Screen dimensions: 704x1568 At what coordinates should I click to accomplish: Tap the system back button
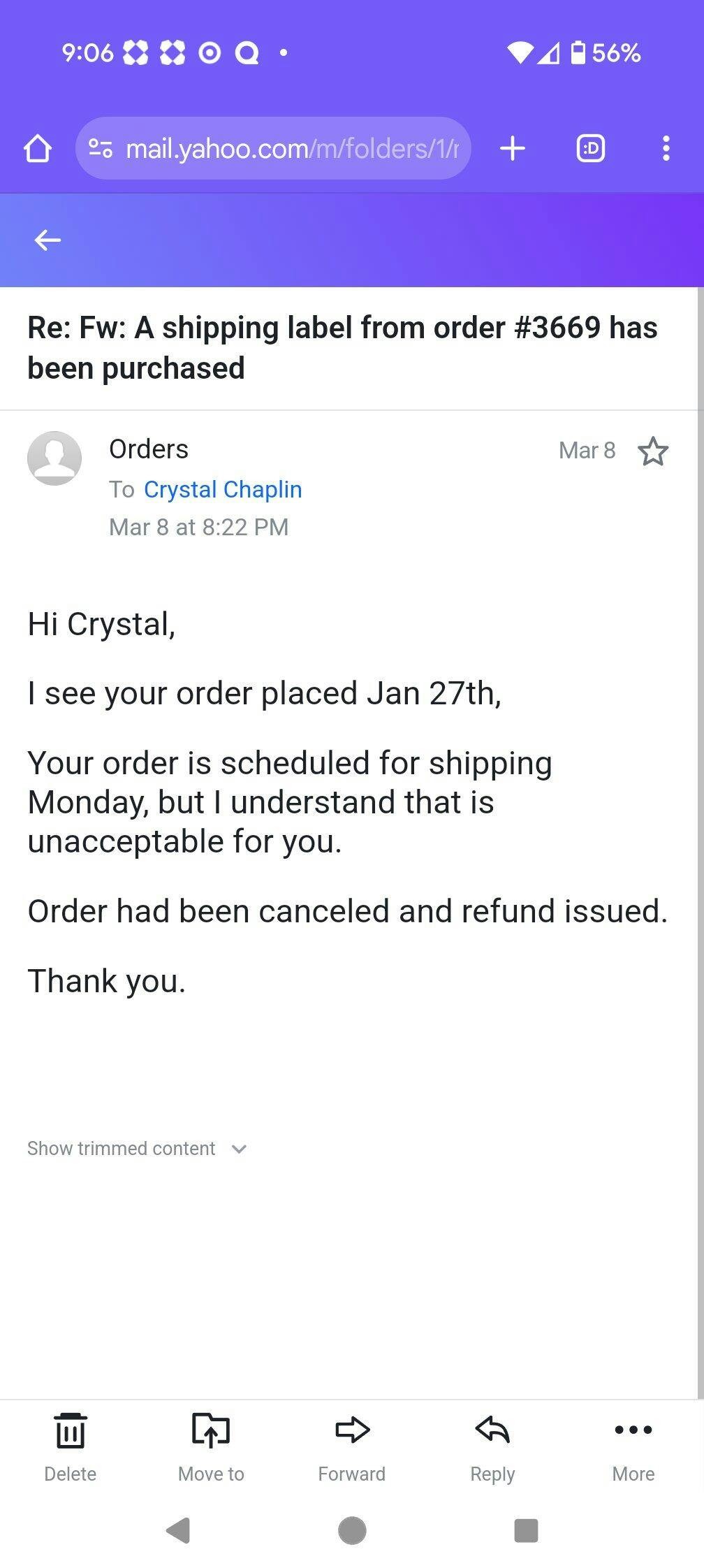178,1530
